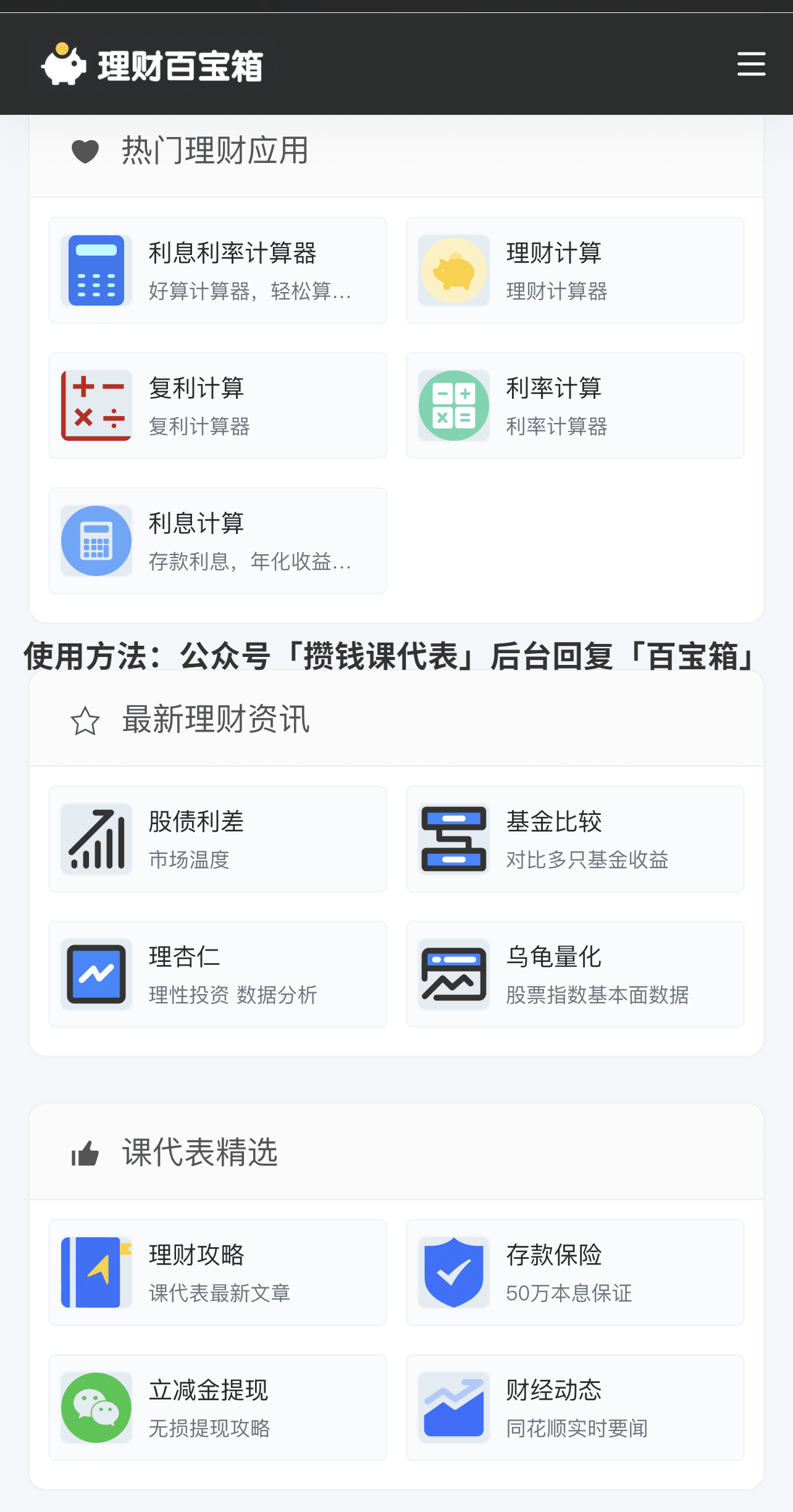This screenshot has height=1512, width=793.
Task: Open the 理财计算 card
Action: (x=575, y=270)
